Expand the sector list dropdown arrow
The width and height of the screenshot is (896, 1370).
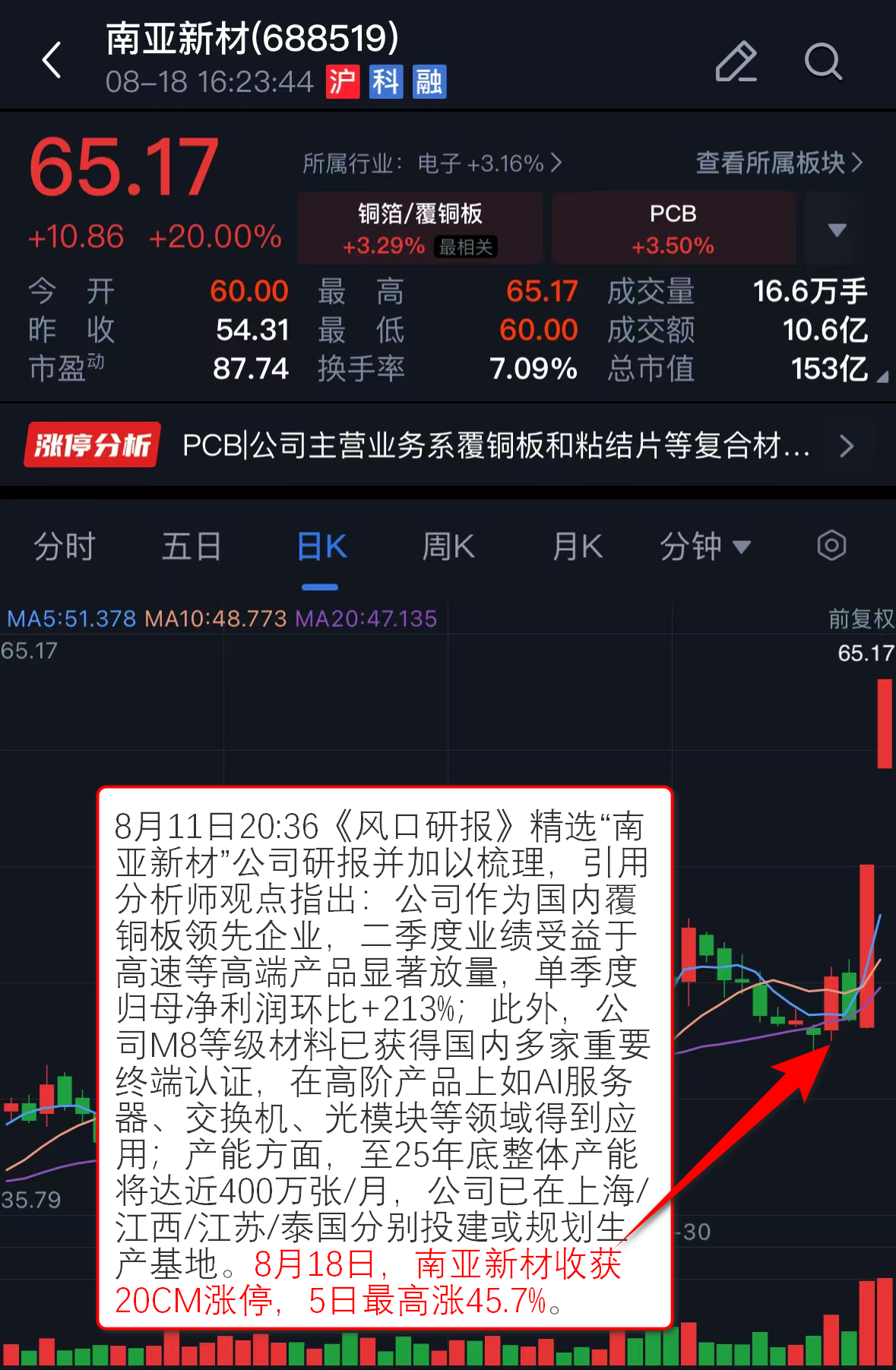coord(837,229)
